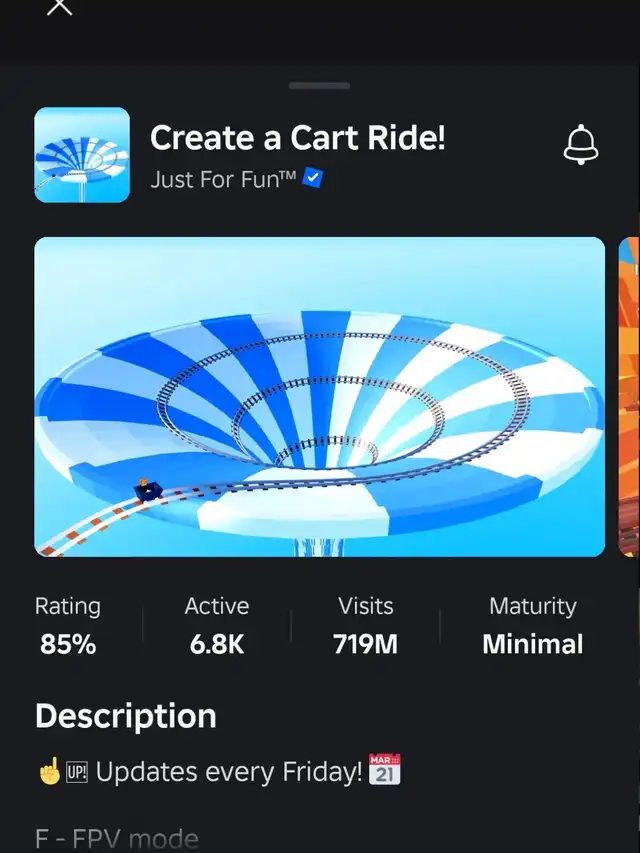This screenshot has width=640, height=853.
Task: View the spiral cart ride screenshot
Action: [x=320, y=396]
